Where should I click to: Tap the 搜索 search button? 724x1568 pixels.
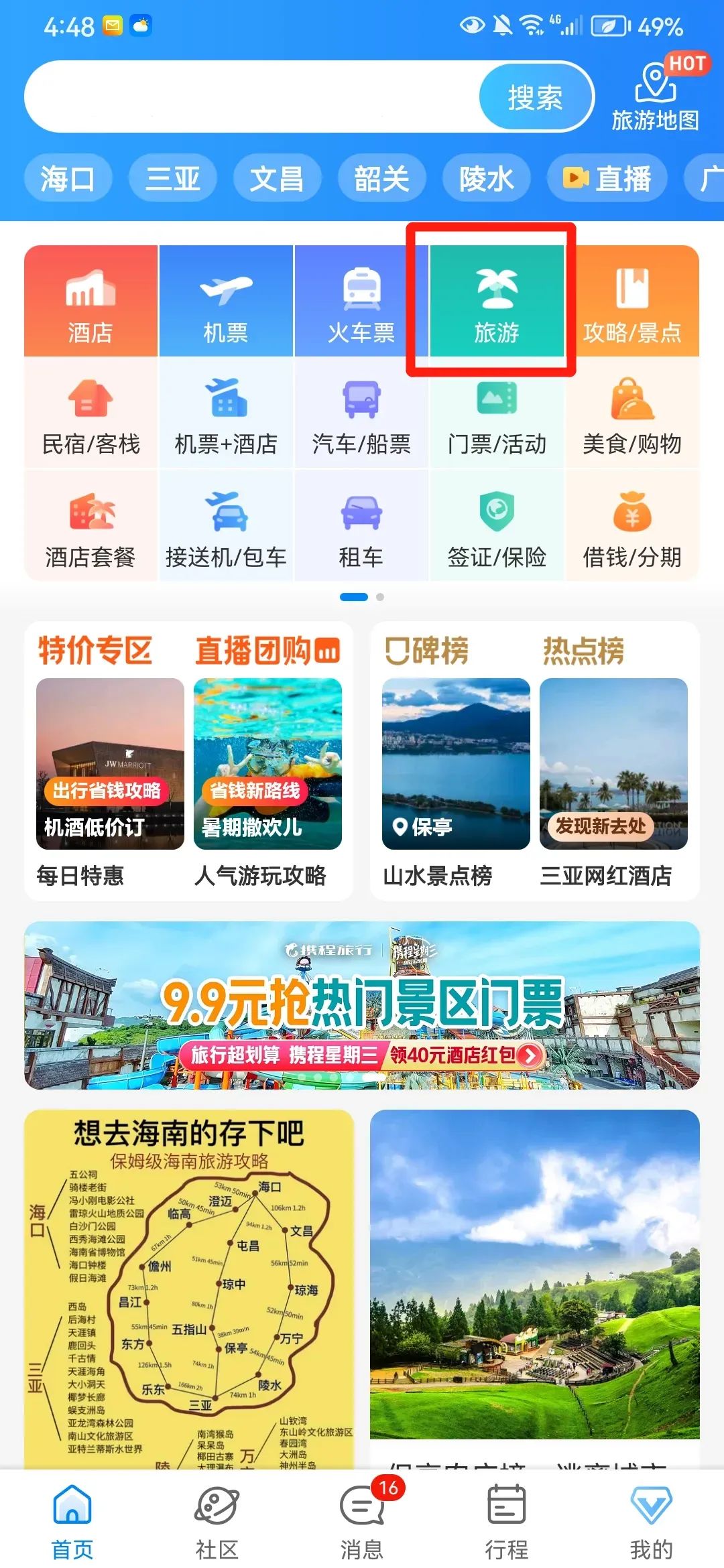click(535, 96)
